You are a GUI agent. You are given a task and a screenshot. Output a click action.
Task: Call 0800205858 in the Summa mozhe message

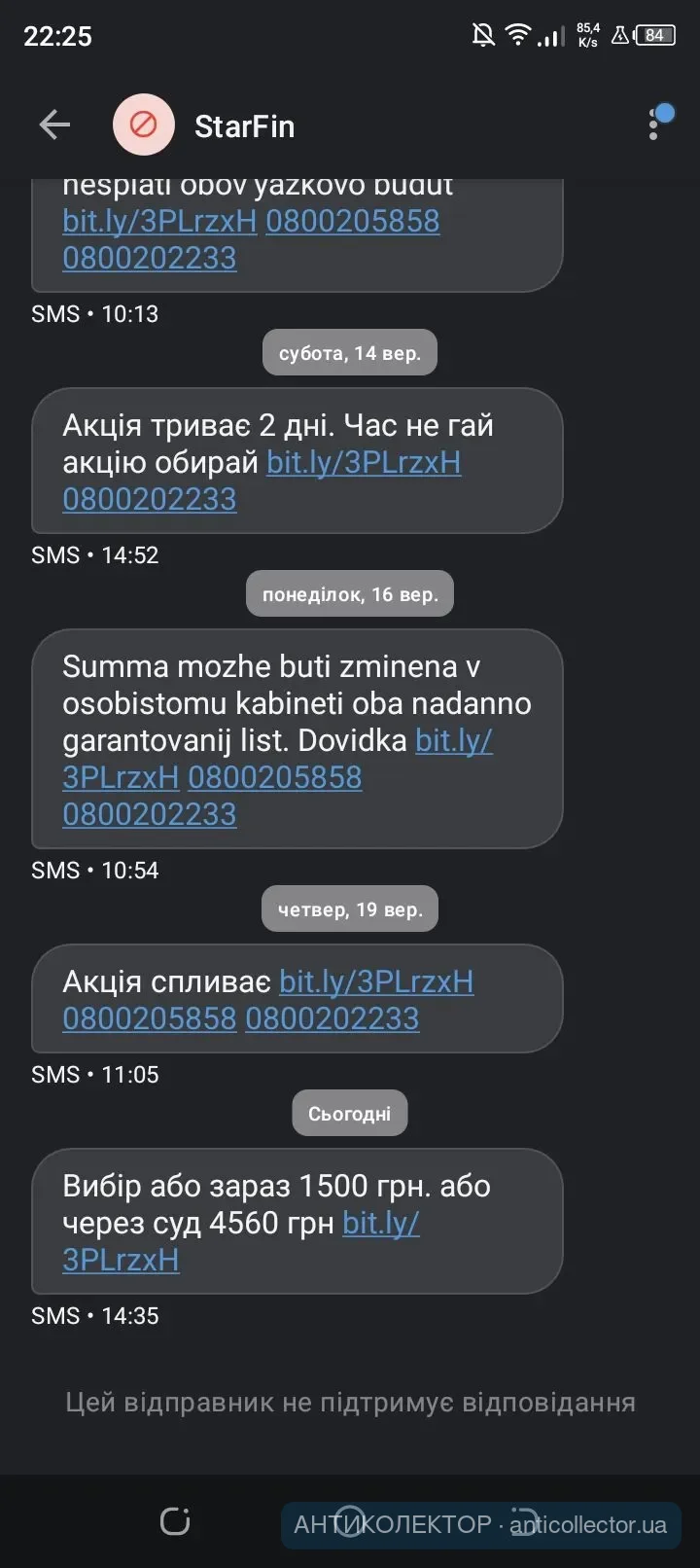[274, 777]
